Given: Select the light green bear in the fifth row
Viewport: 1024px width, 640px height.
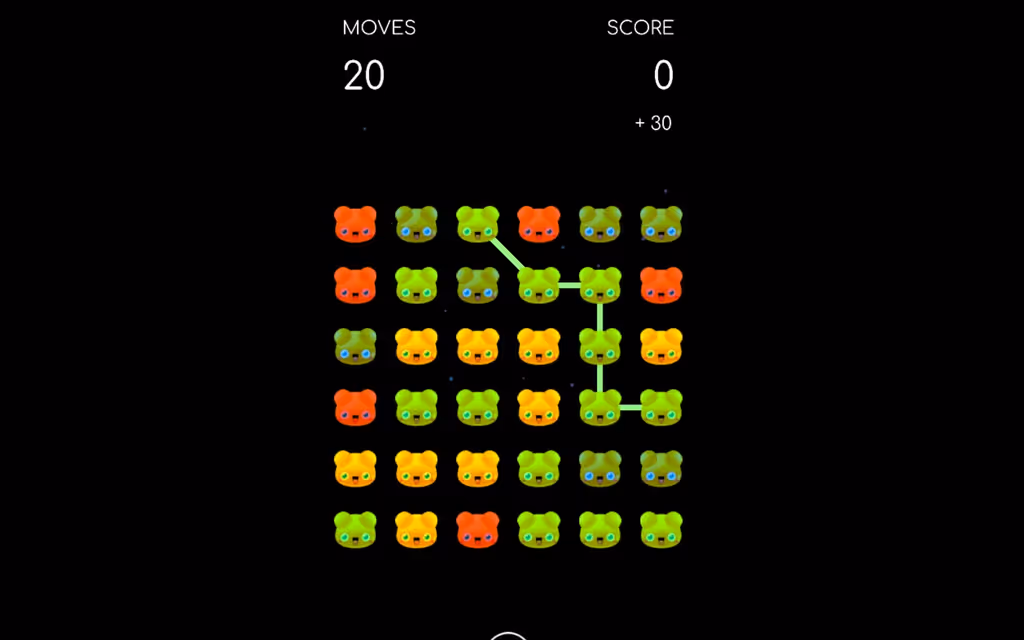Looking at the screenshot, I should click(x=538, y=468).
